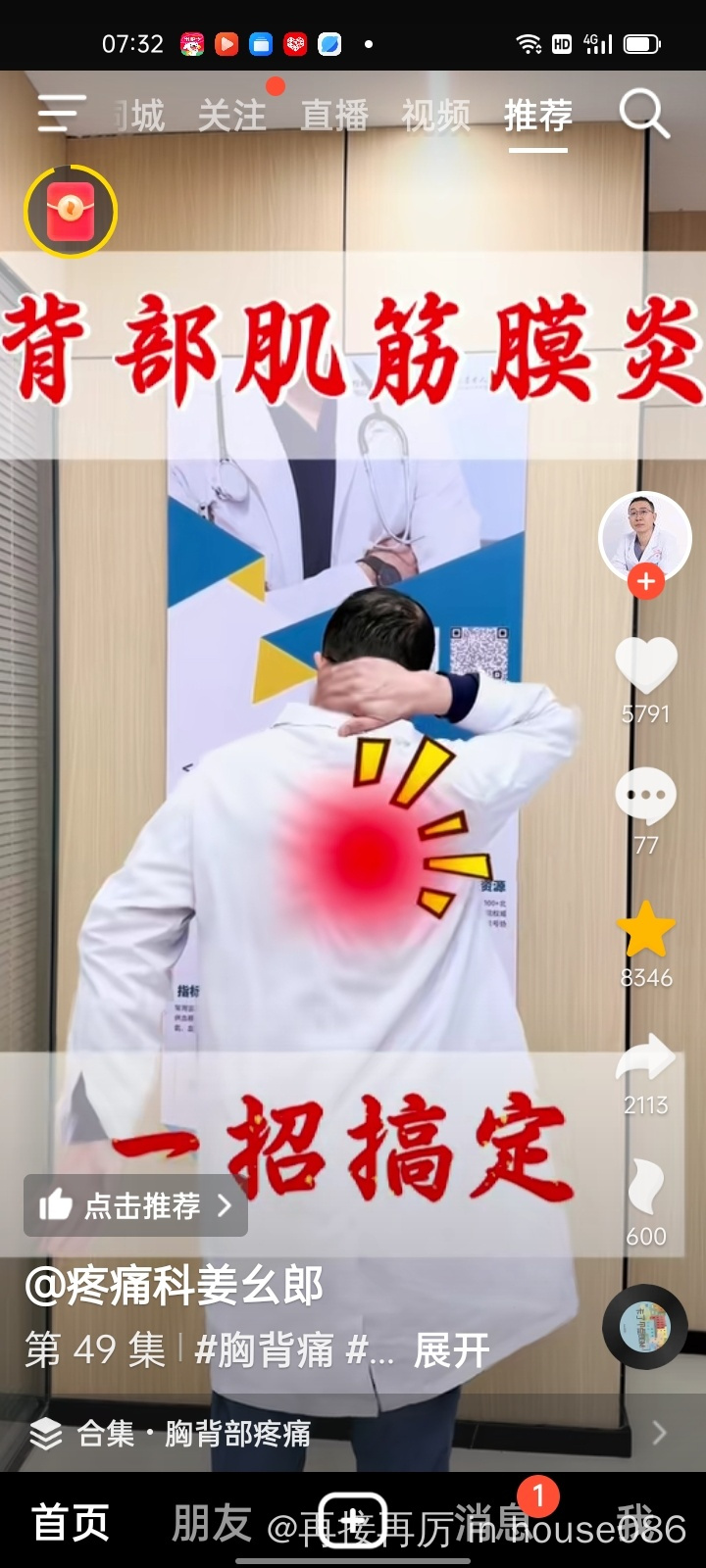Open profile of @疼痛科姜幺郎

pyautogui.click(x=174, y=1286)
